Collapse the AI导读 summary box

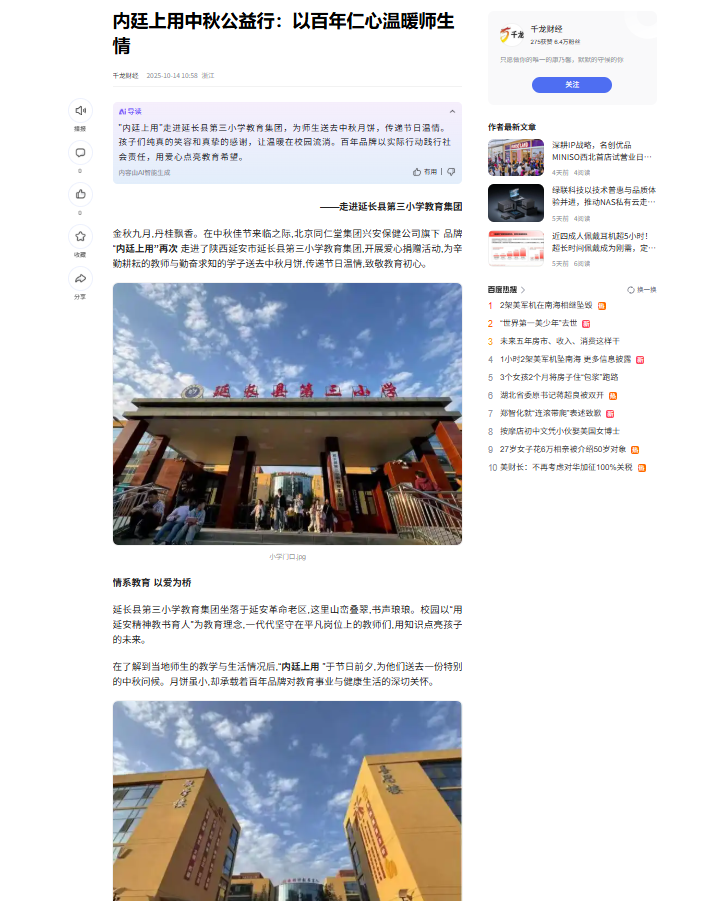coord(452,111)
